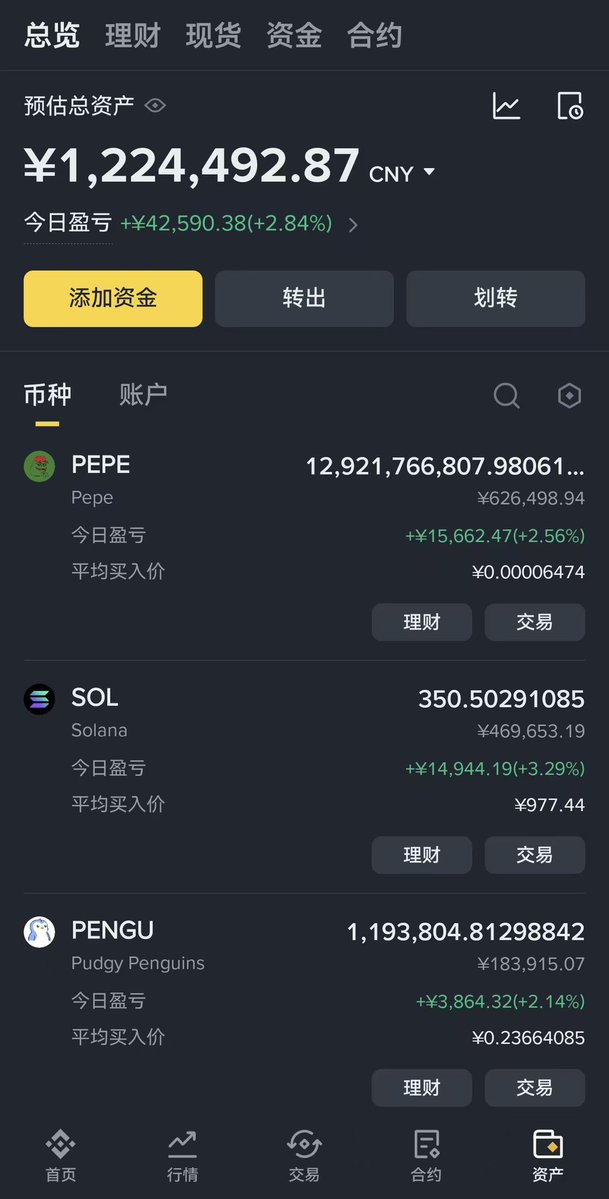Open the transaction history icon

569,106
